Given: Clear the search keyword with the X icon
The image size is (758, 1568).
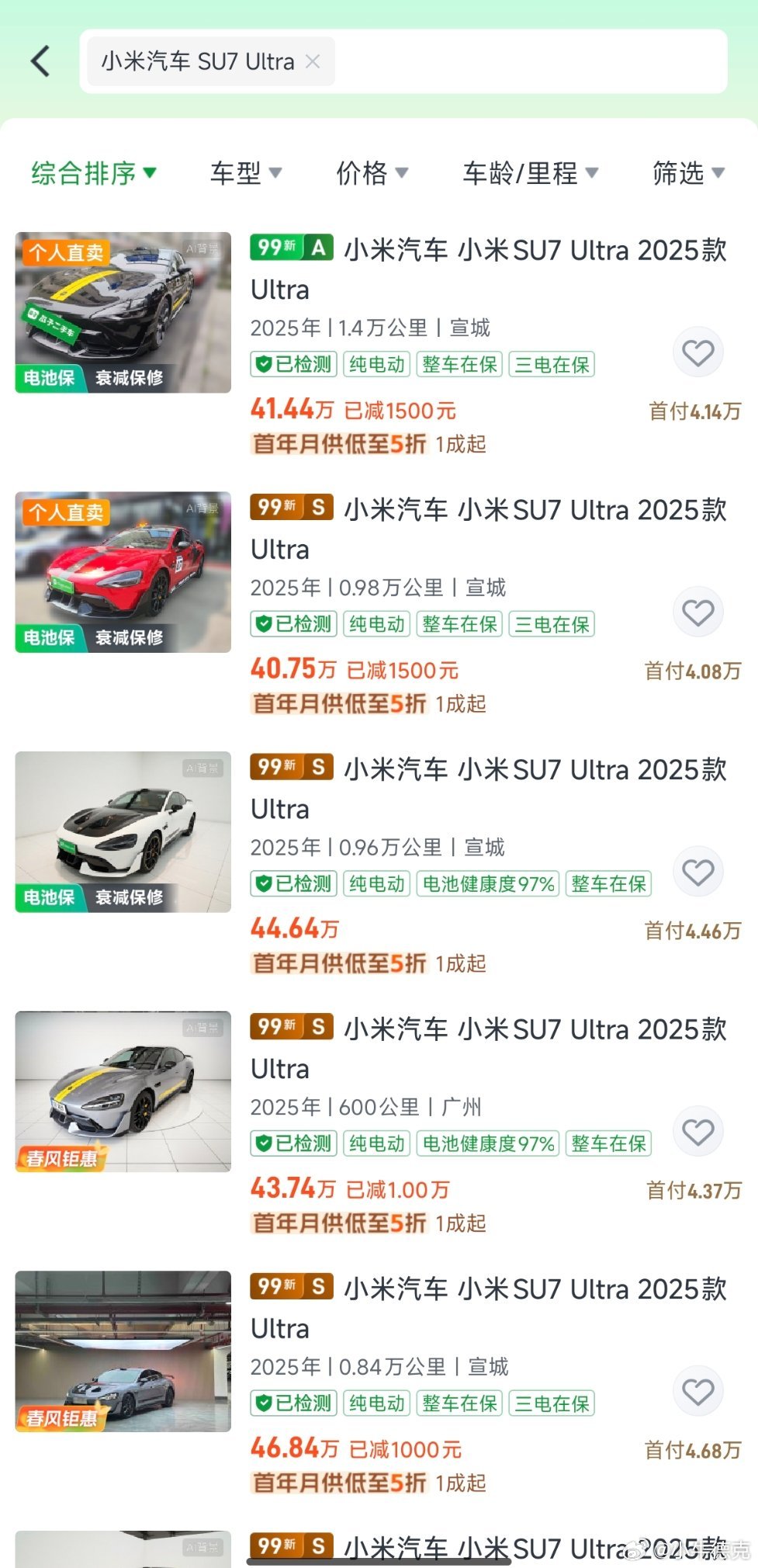Looking at the screenshot, I should [x=313, y=61].
